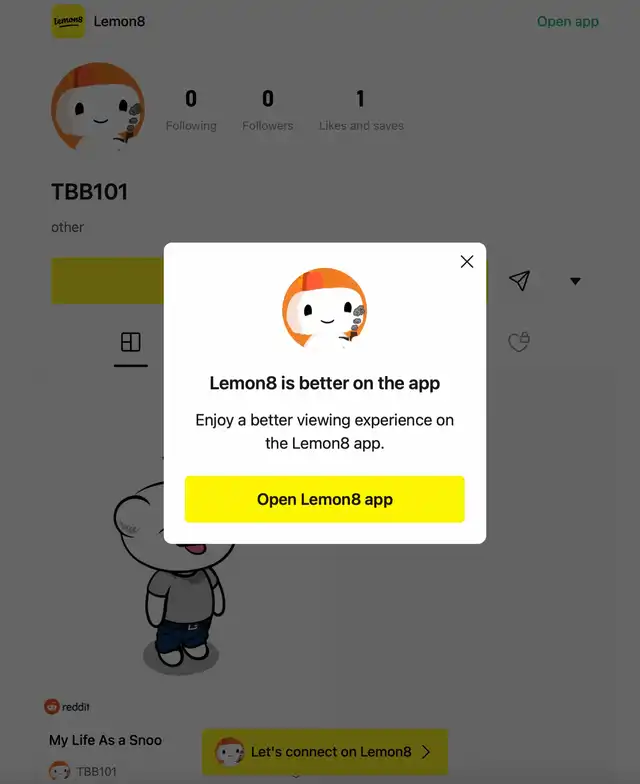Viewport: 640px width, 784px height.
Task: Expand the dropdown arrow next to share
Action: pos(575,281)
